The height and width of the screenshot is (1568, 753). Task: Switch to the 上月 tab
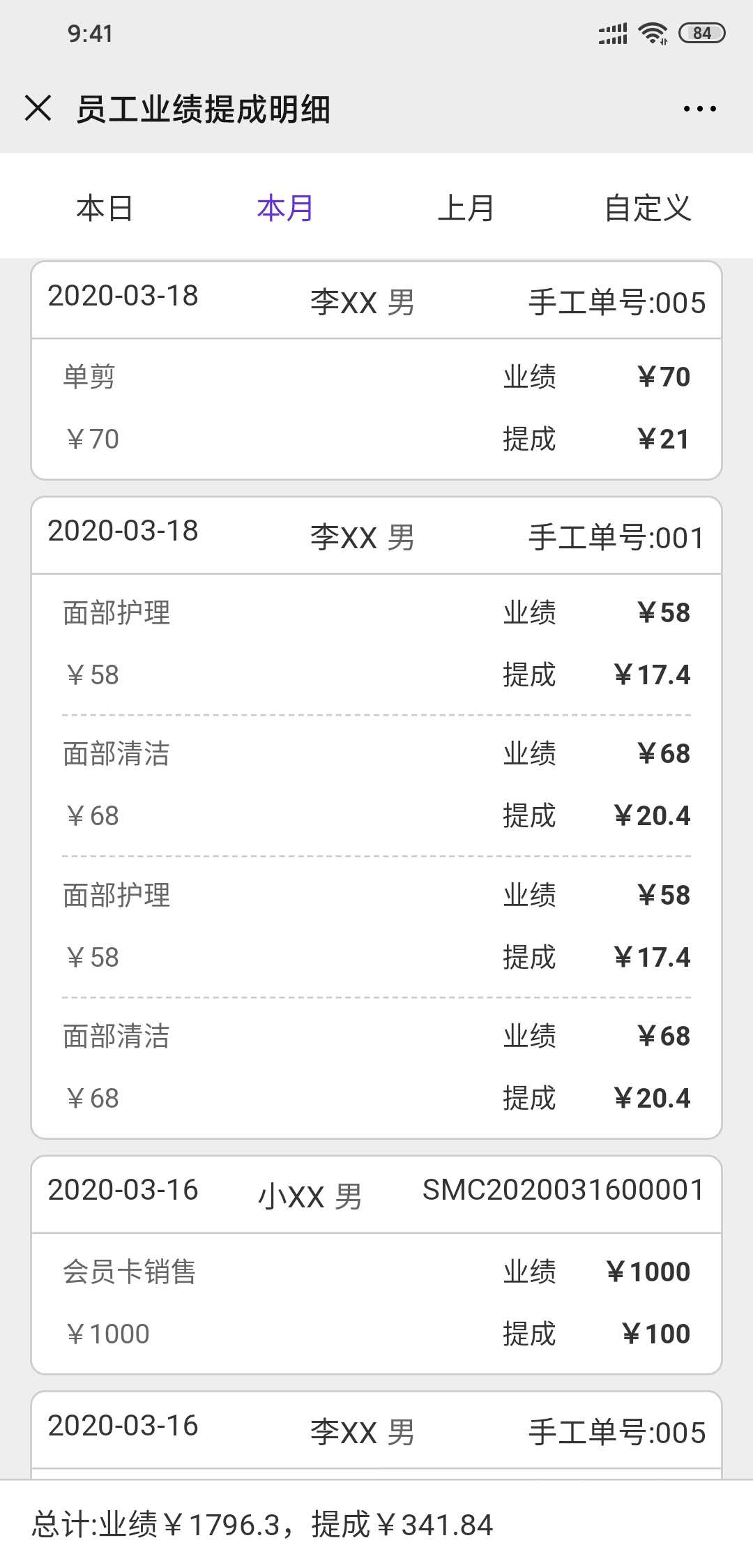point(466,208)
